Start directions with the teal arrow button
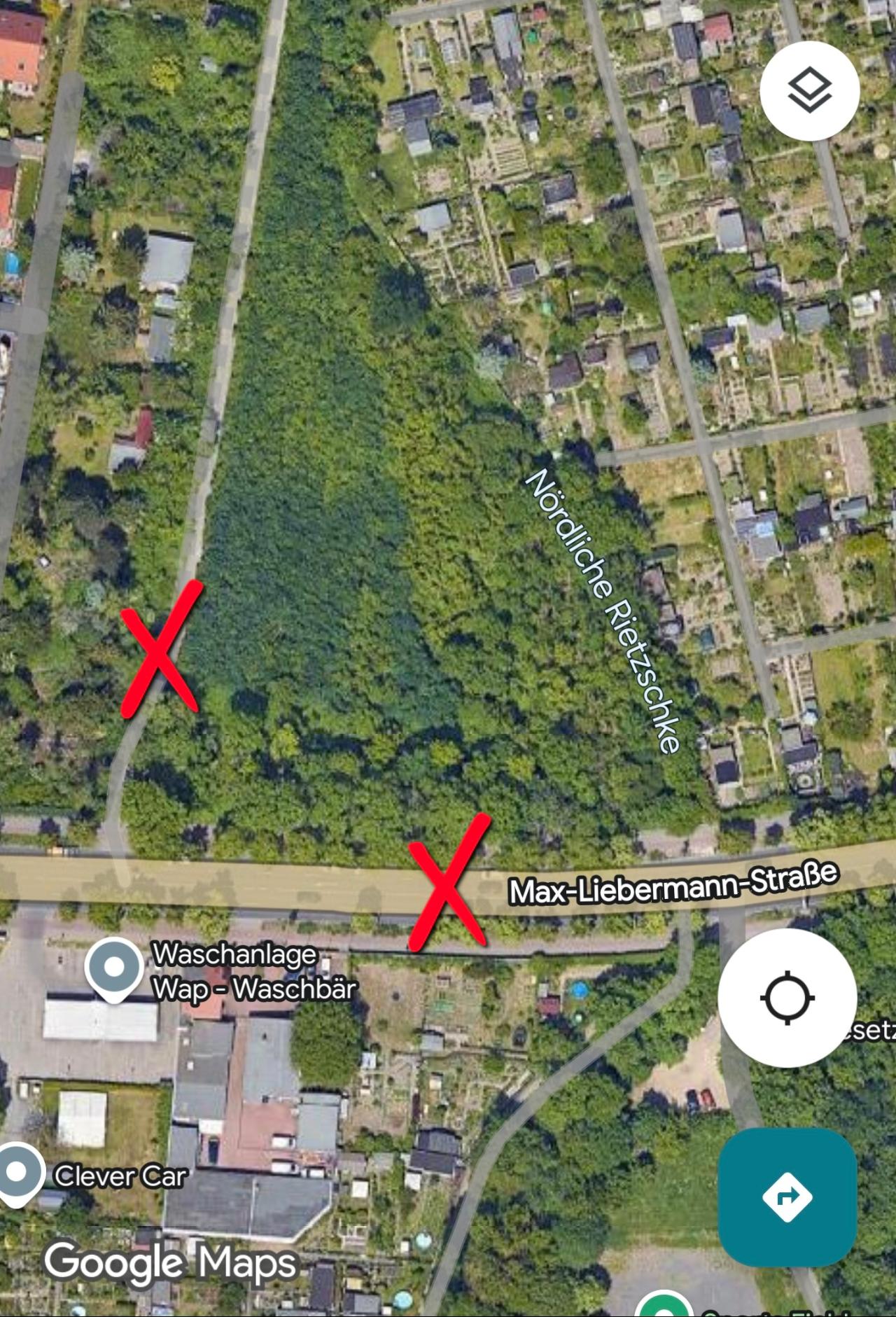 click(x=787, y=1196)
